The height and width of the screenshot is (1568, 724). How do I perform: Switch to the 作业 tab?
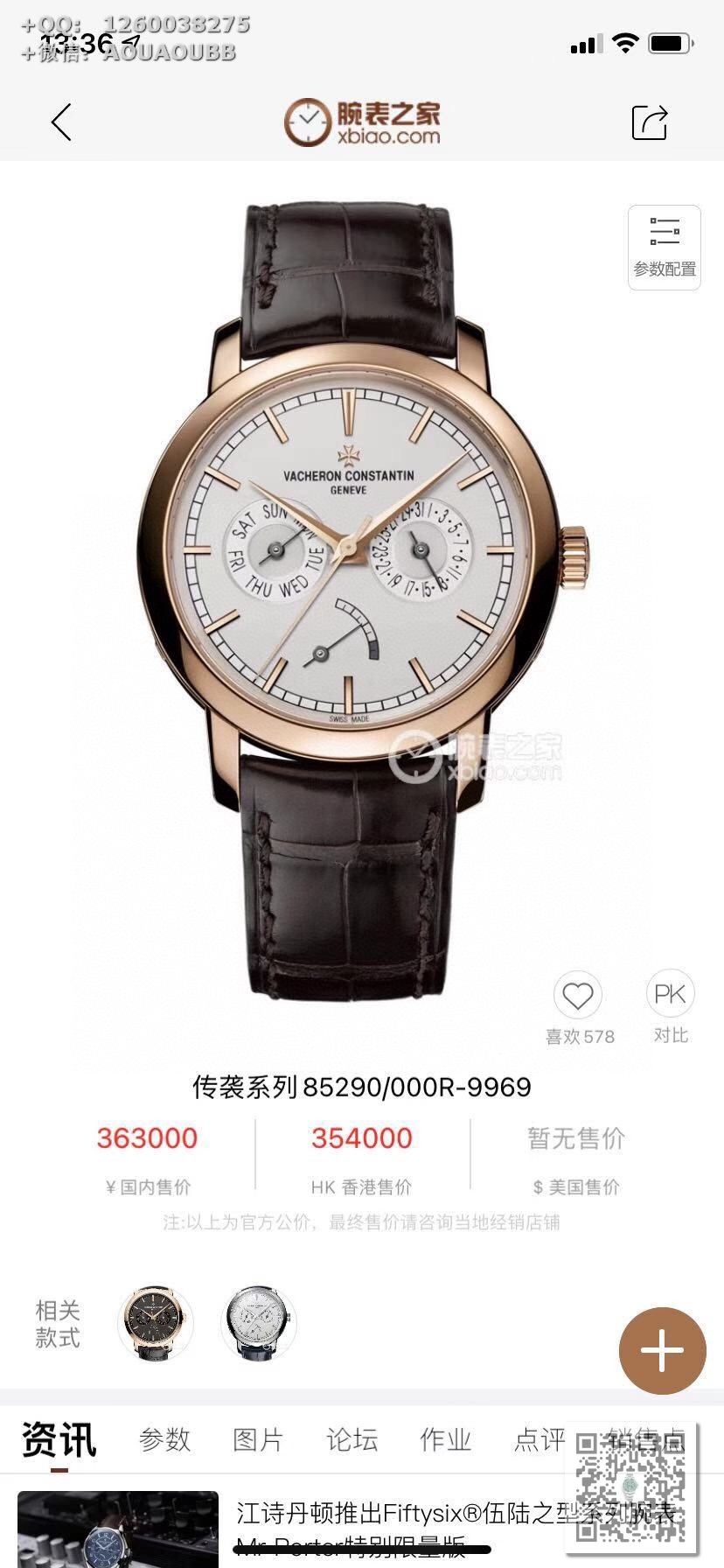point(445,1439)
